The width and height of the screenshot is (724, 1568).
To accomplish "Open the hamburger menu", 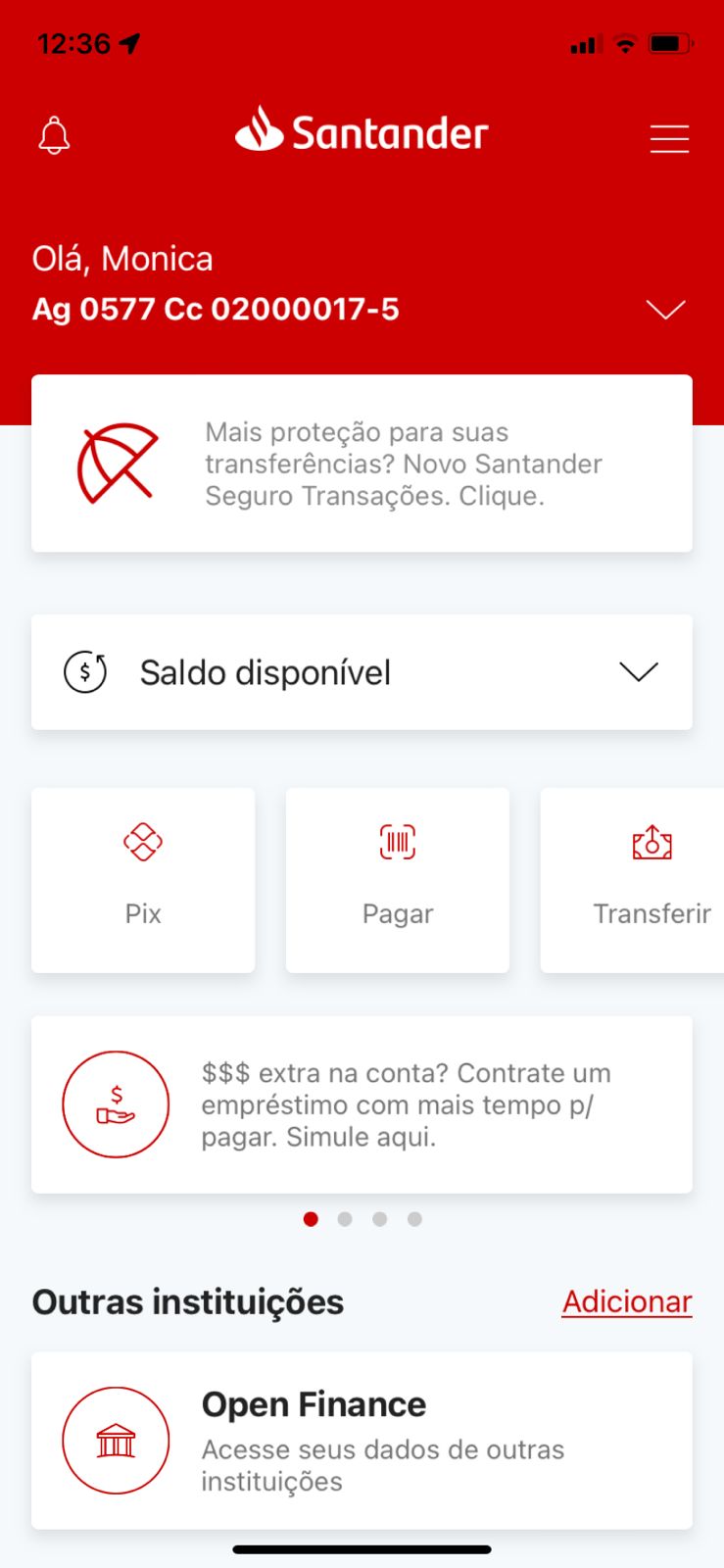I will click(669, 138).
